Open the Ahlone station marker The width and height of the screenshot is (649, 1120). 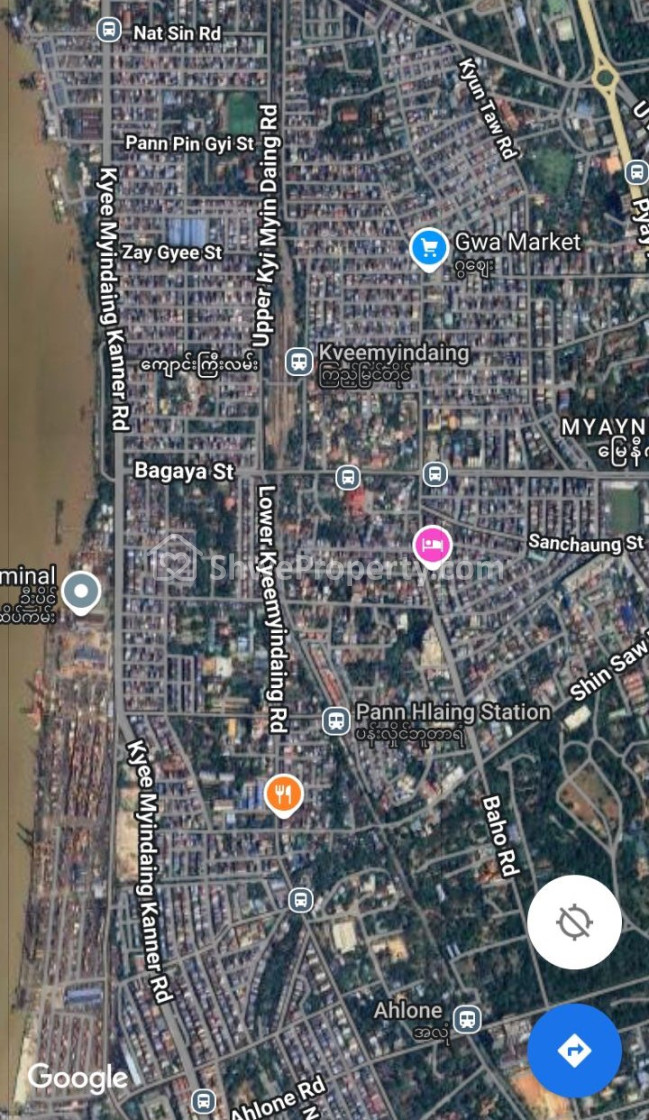point(466,1020)
